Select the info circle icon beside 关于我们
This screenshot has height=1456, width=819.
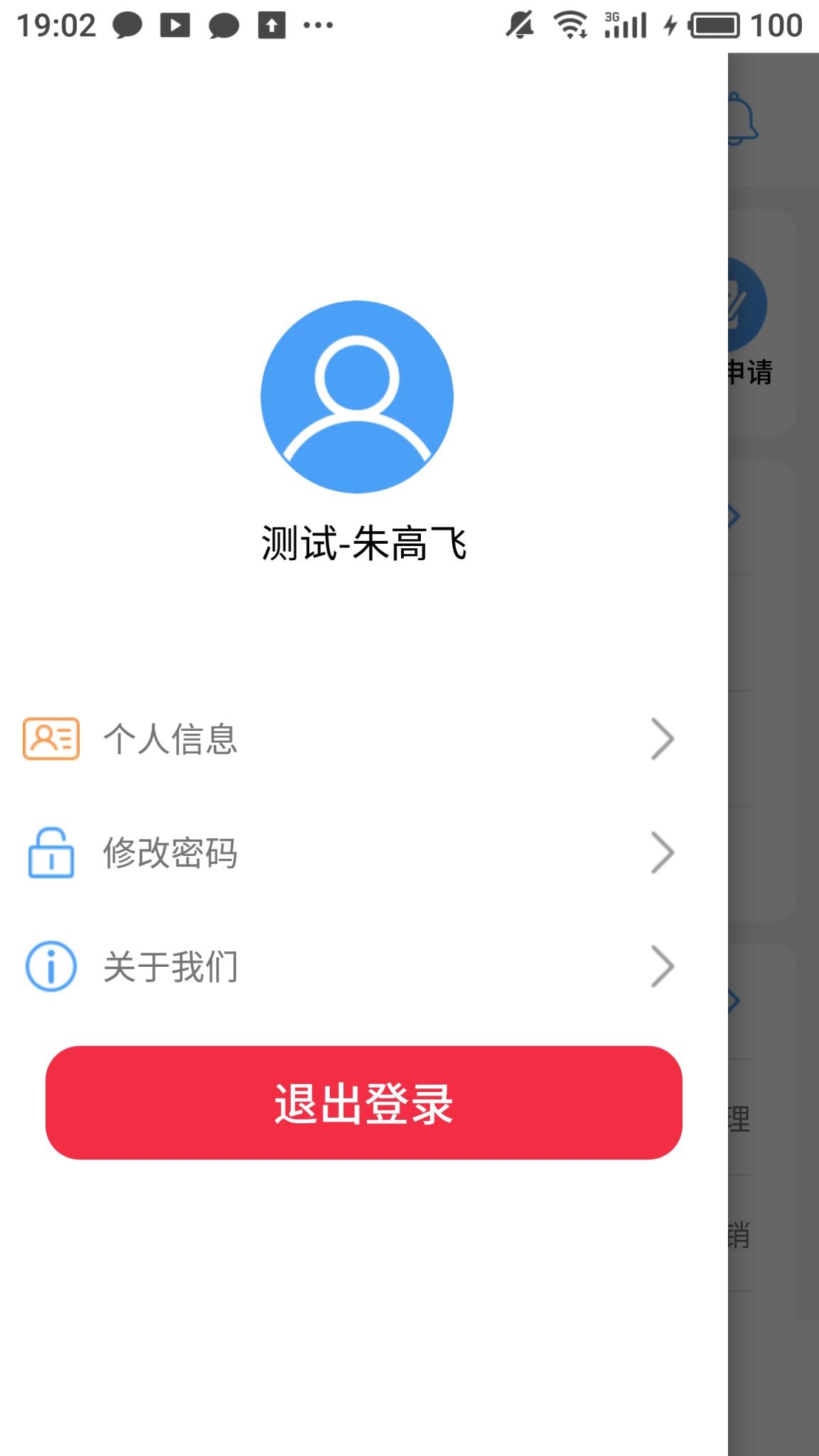[50, 965]
